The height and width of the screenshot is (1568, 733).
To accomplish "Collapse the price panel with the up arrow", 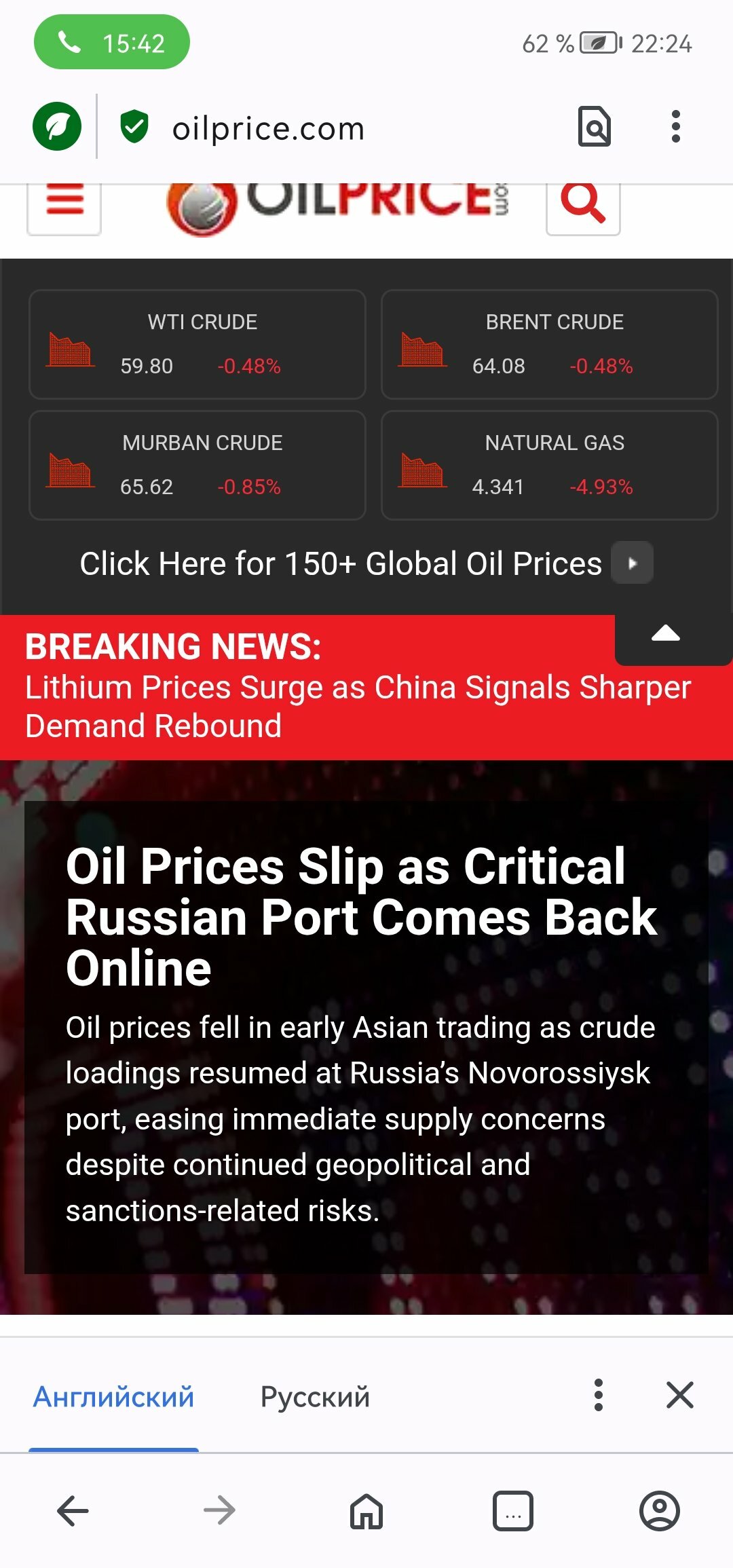I will (x=666, y=634).
